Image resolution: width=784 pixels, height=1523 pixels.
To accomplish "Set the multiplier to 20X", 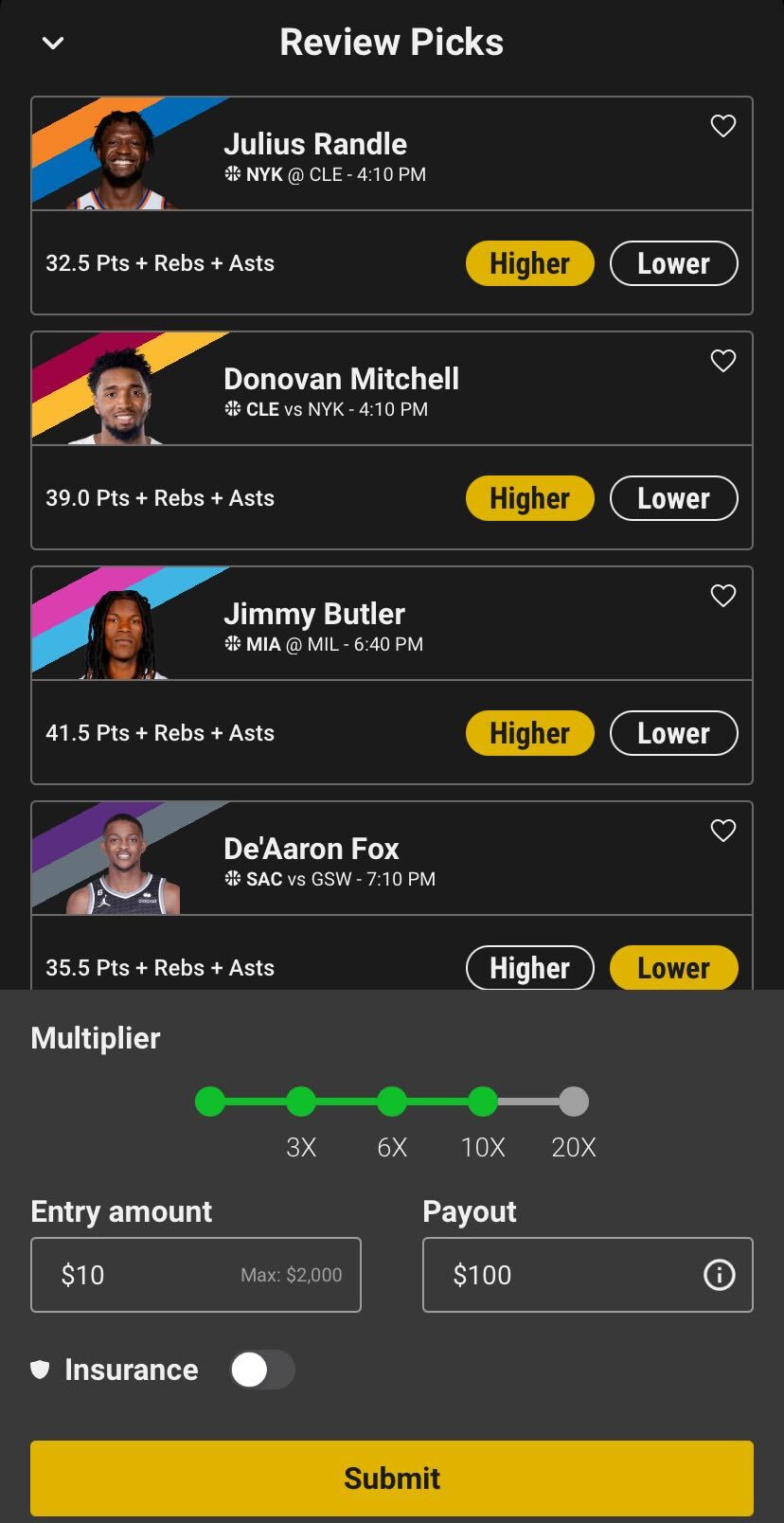I will tap(573, 1102).
